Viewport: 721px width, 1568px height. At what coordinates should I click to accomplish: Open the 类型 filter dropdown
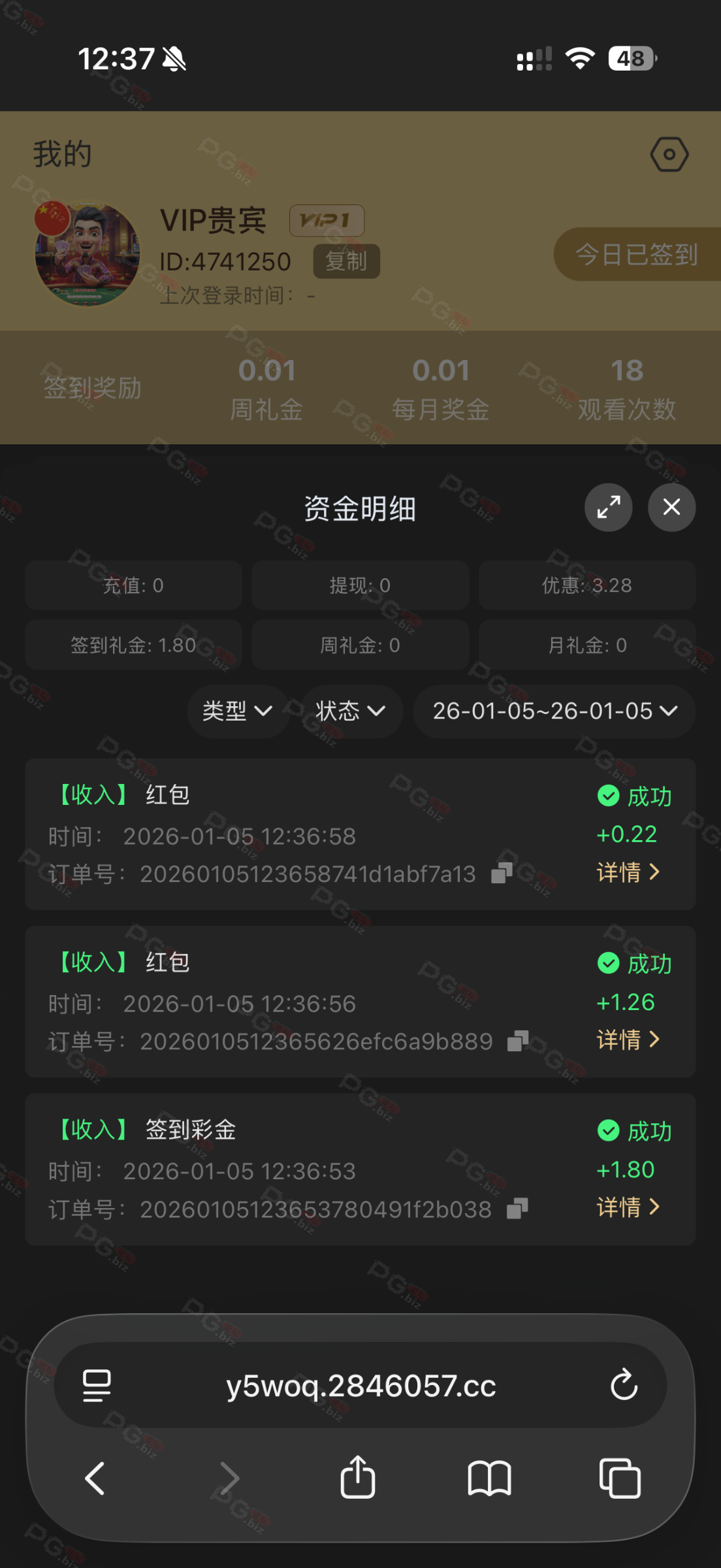click(x=238, y=711)
